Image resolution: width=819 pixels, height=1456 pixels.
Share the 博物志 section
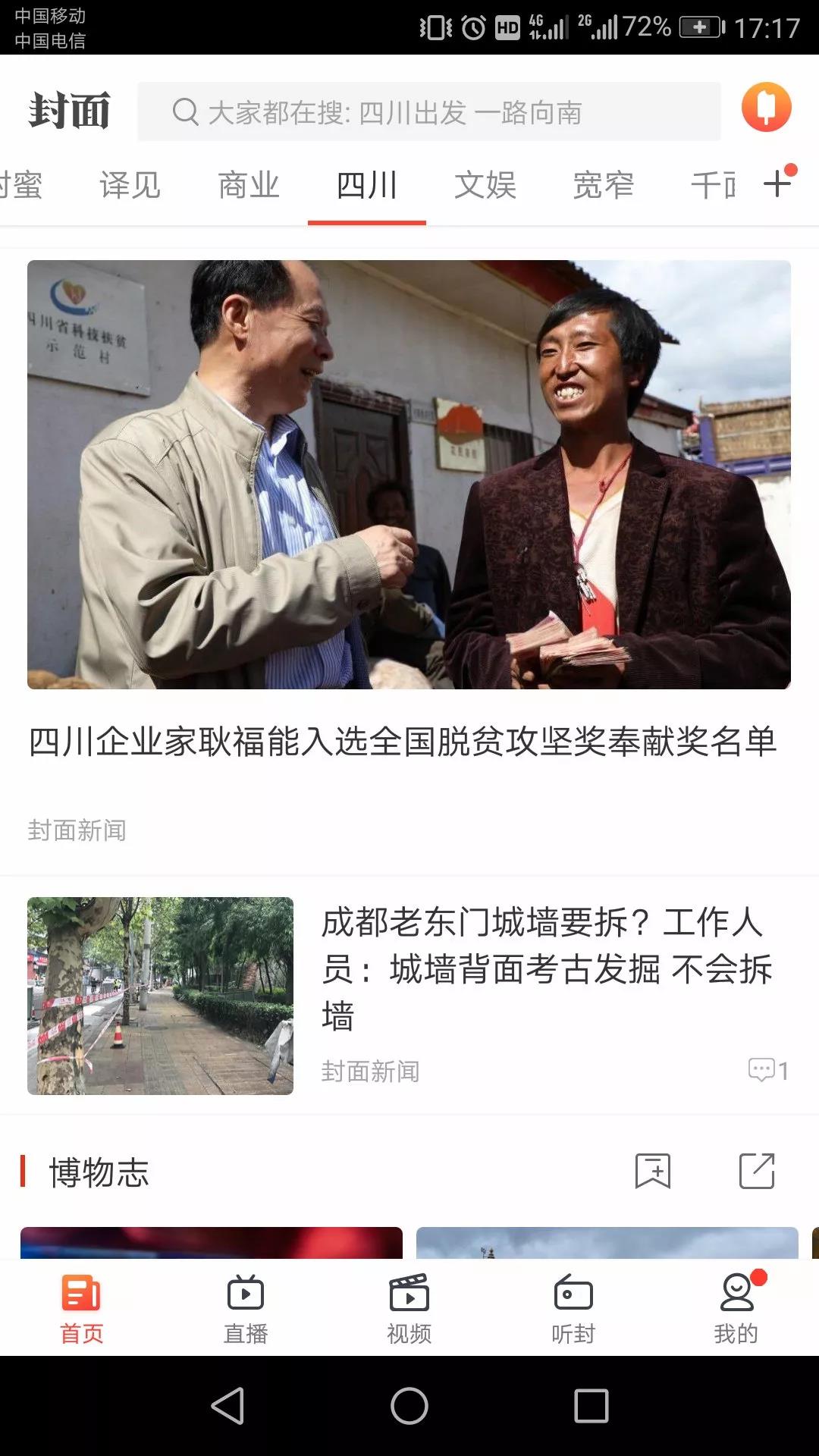tap(757, 1172)
